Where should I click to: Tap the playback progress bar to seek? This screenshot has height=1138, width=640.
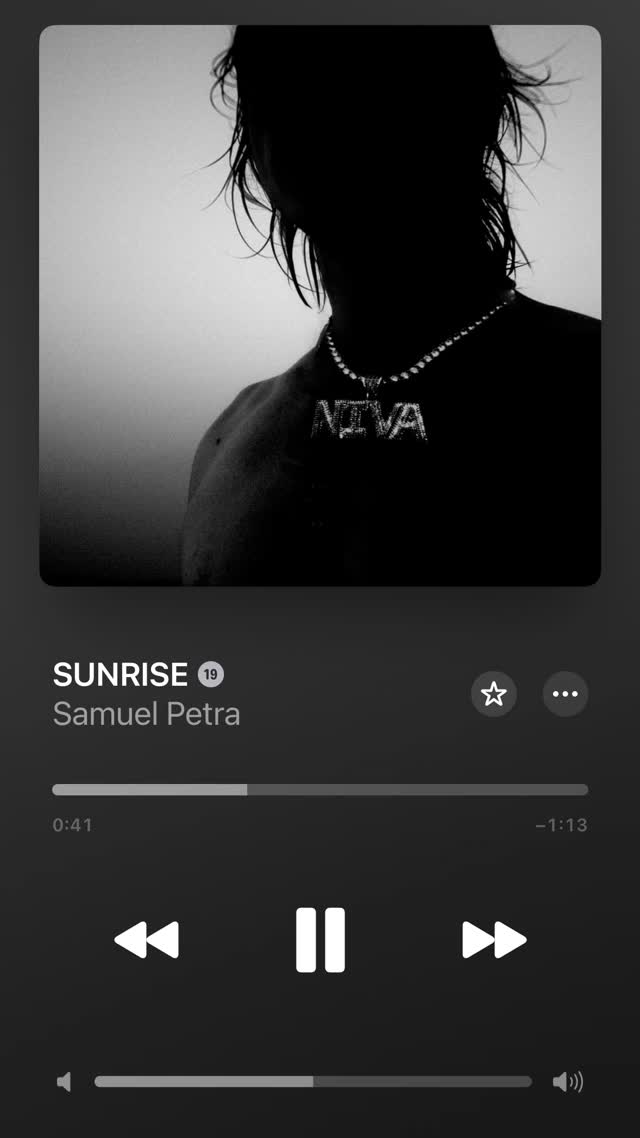320,789
